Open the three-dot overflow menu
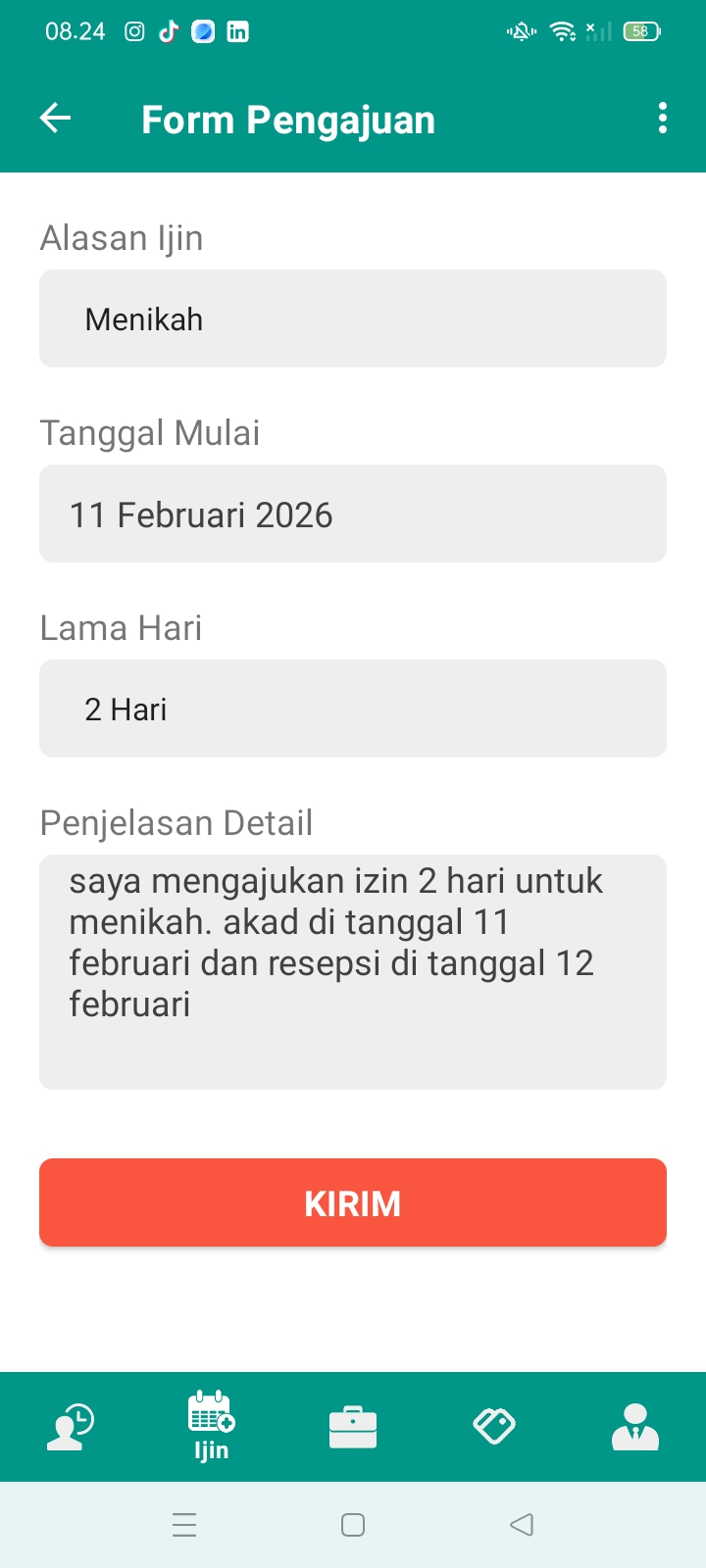 663,119
